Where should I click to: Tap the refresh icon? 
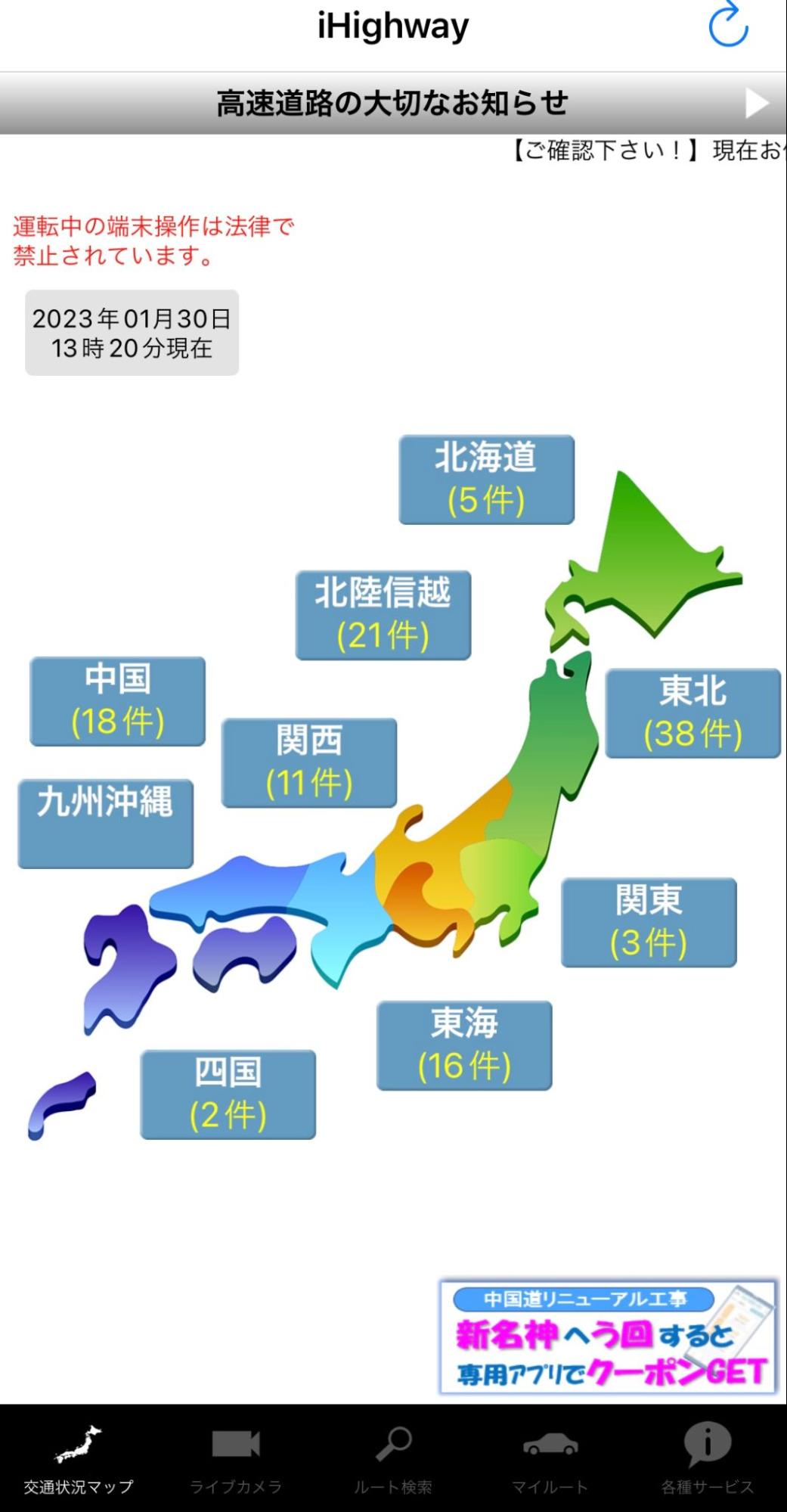(x=728, y=26)
